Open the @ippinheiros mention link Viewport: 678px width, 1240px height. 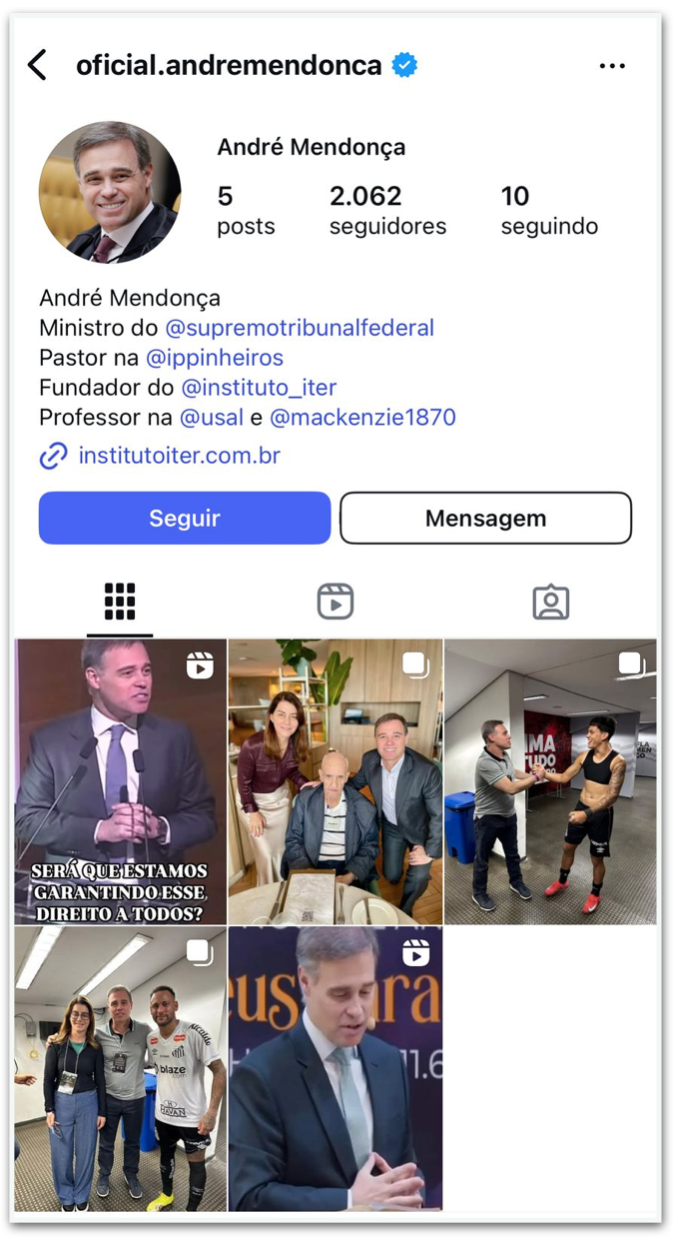pos(215,358)
